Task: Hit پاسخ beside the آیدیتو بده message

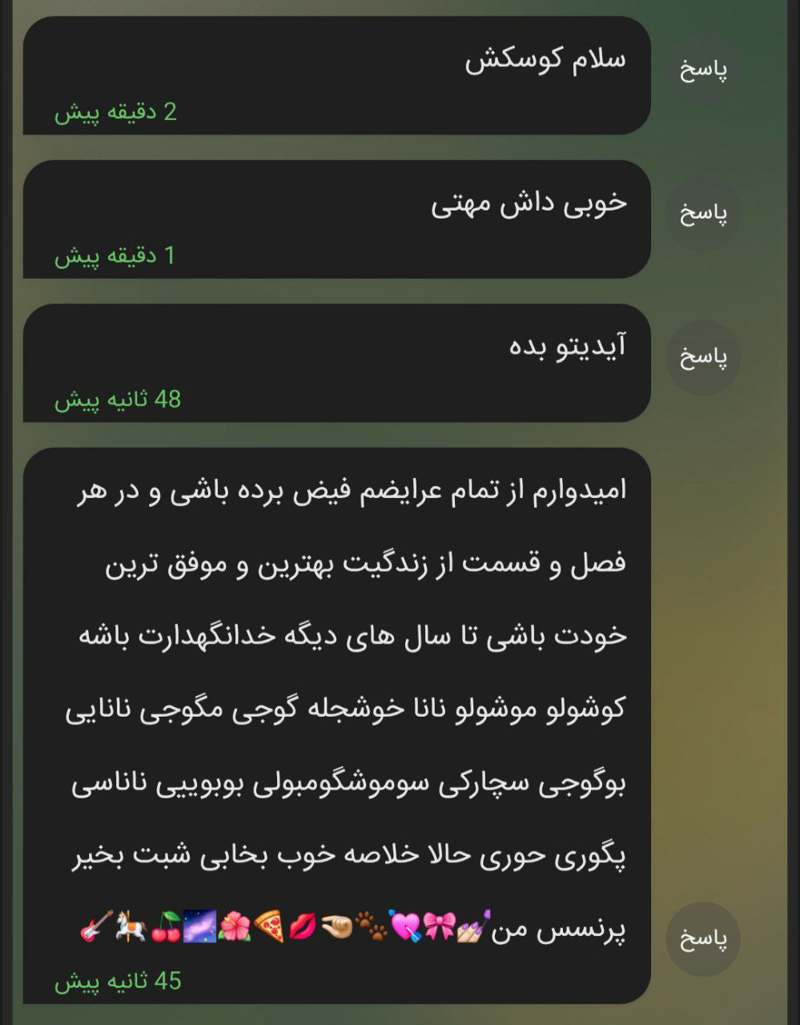Action: click(703, 358)
